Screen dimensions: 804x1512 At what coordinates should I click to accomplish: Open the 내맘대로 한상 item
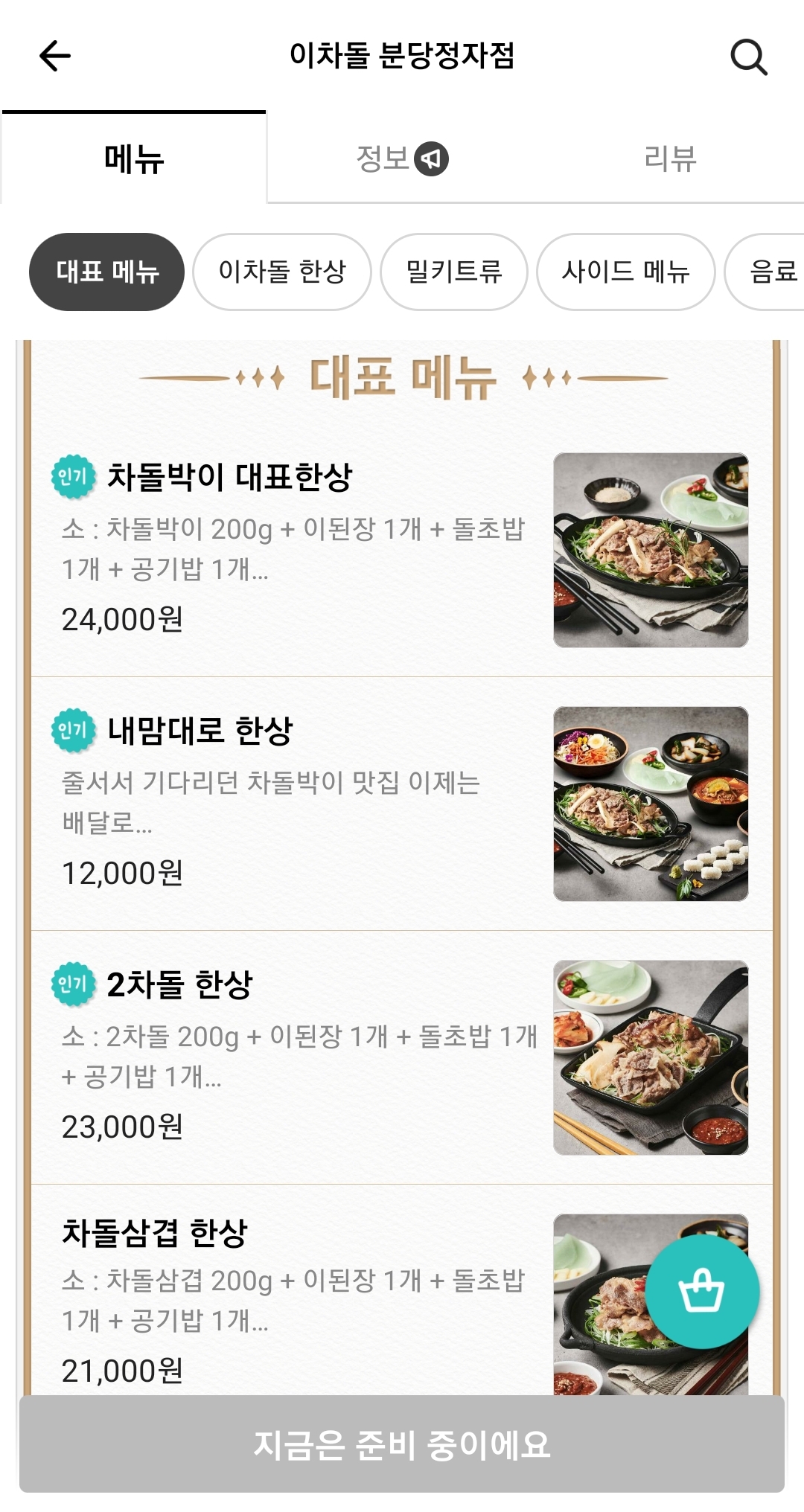[298, 804]
